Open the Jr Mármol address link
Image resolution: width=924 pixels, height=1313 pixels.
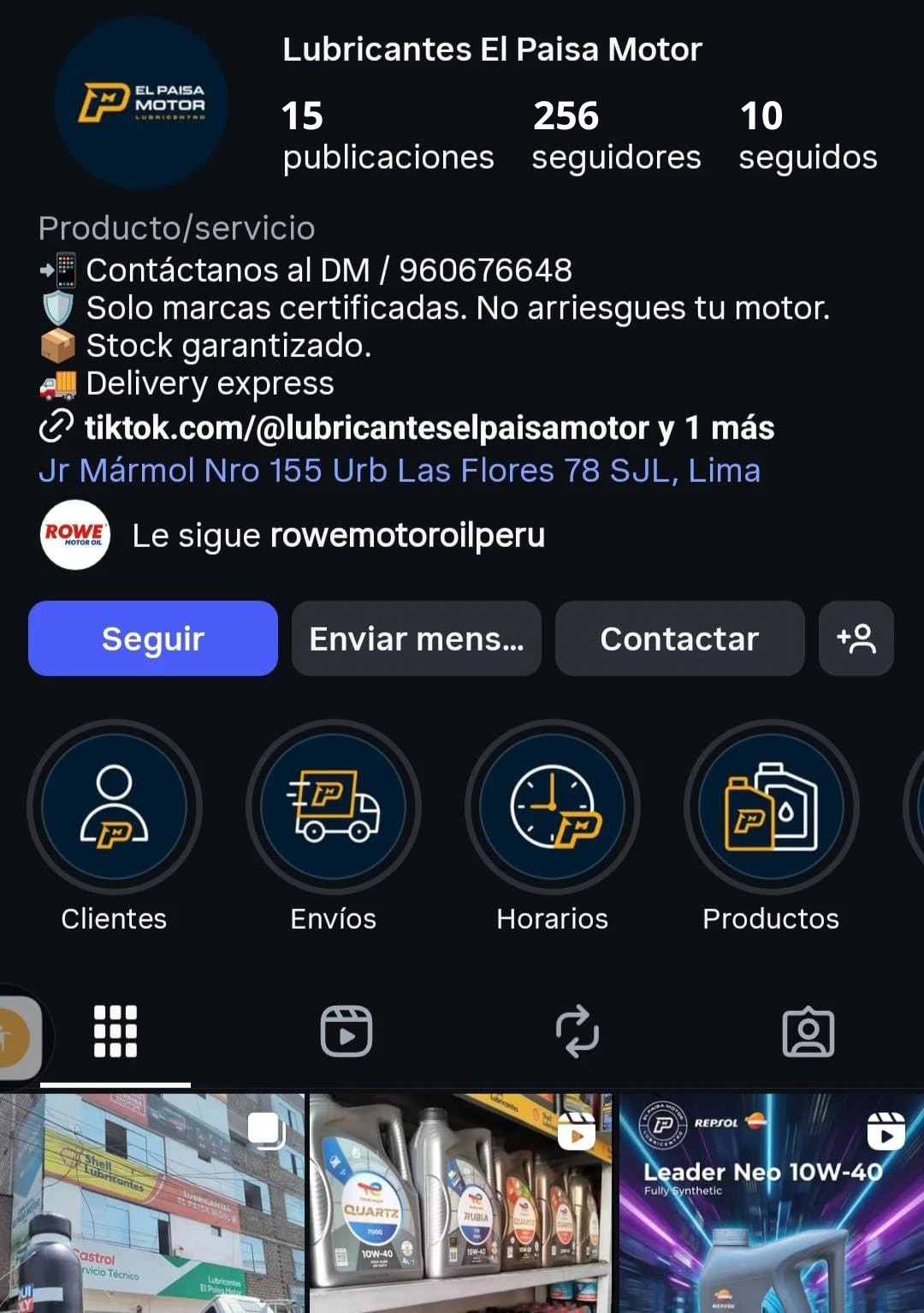(399, 471)
